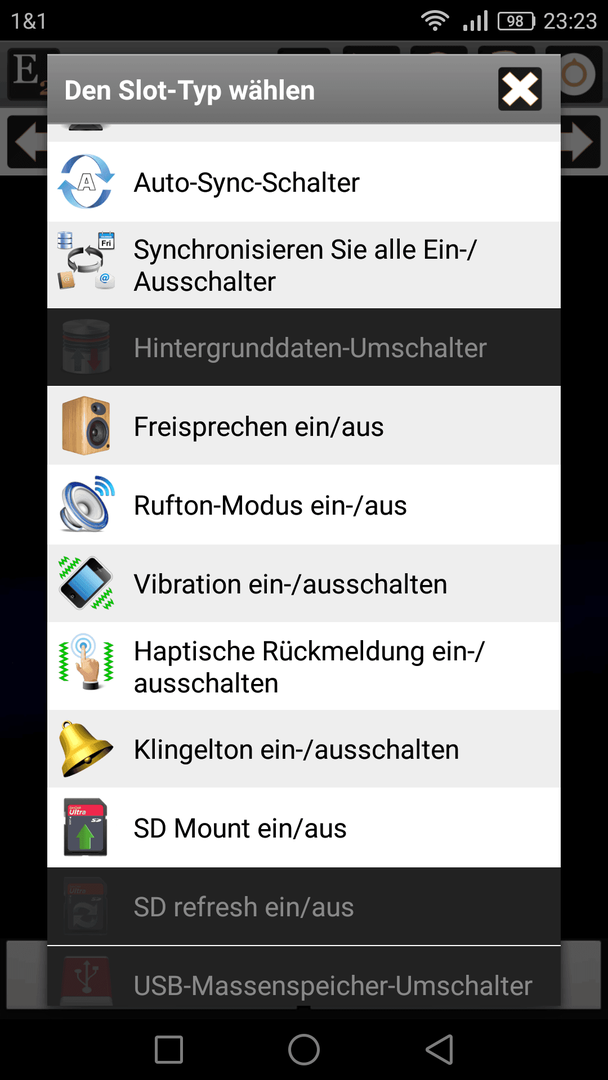Choose Synchronisieren Sie alle Ein-/Ausschalter
Screen dimensions: 608x1080
click(304, 264)
